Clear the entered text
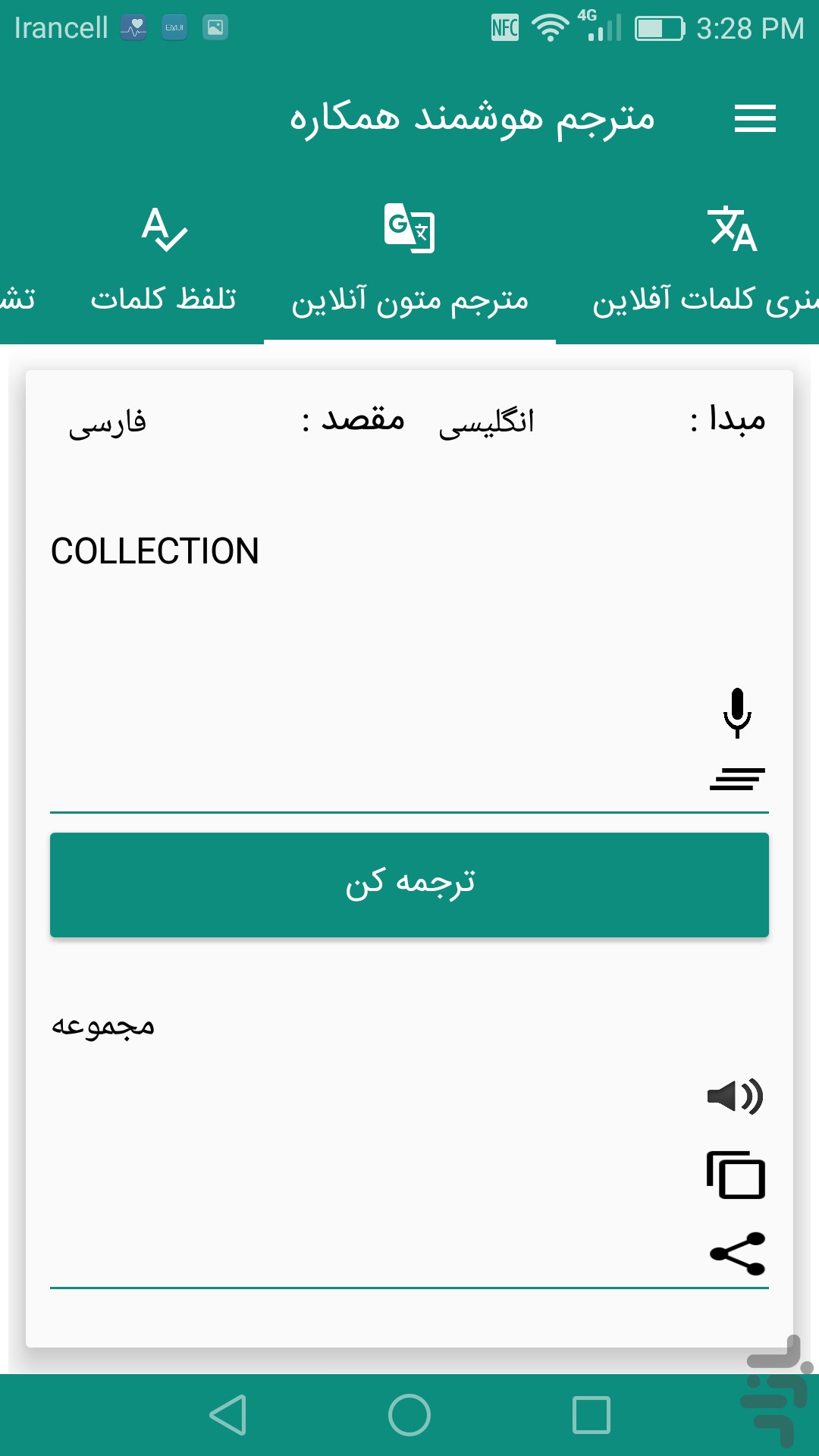This screenshot has height=1456, width=819. 737,779
